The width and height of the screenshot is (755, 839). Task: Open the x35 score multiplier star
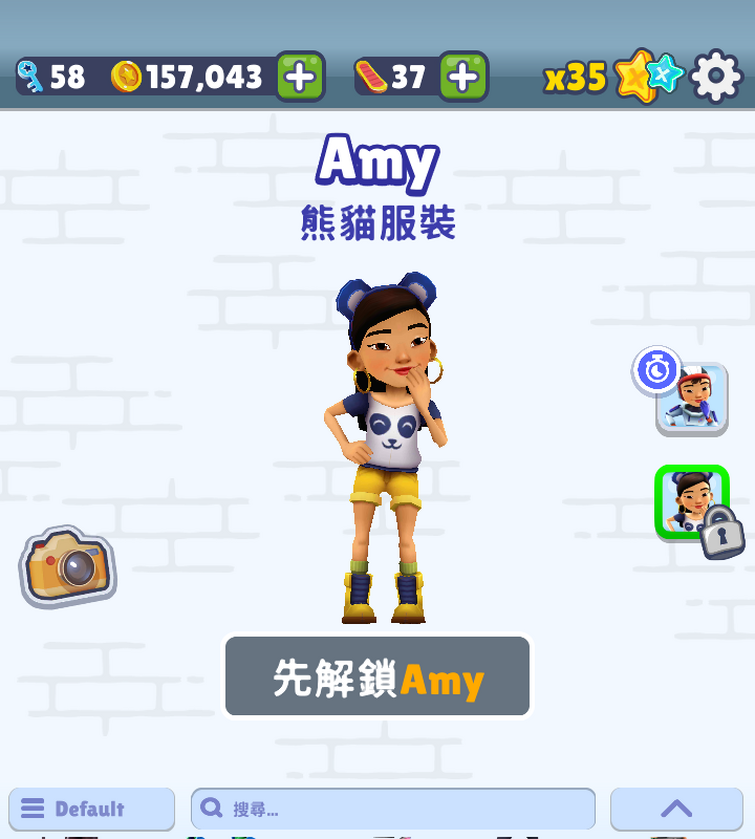648,76
